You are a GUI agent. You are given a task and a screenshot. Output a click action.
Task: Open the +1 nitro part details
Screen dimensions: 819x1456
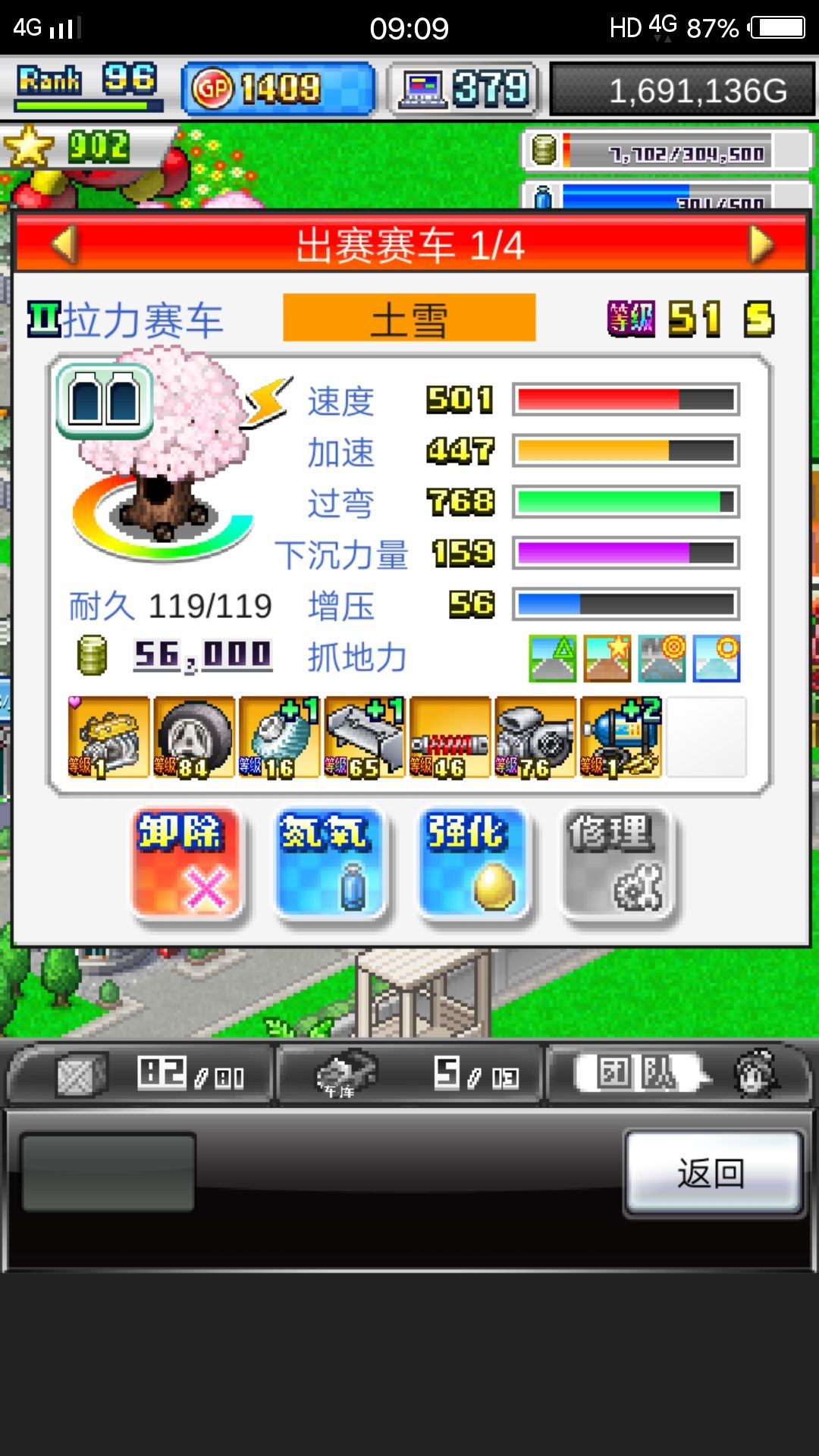point(277,736)
